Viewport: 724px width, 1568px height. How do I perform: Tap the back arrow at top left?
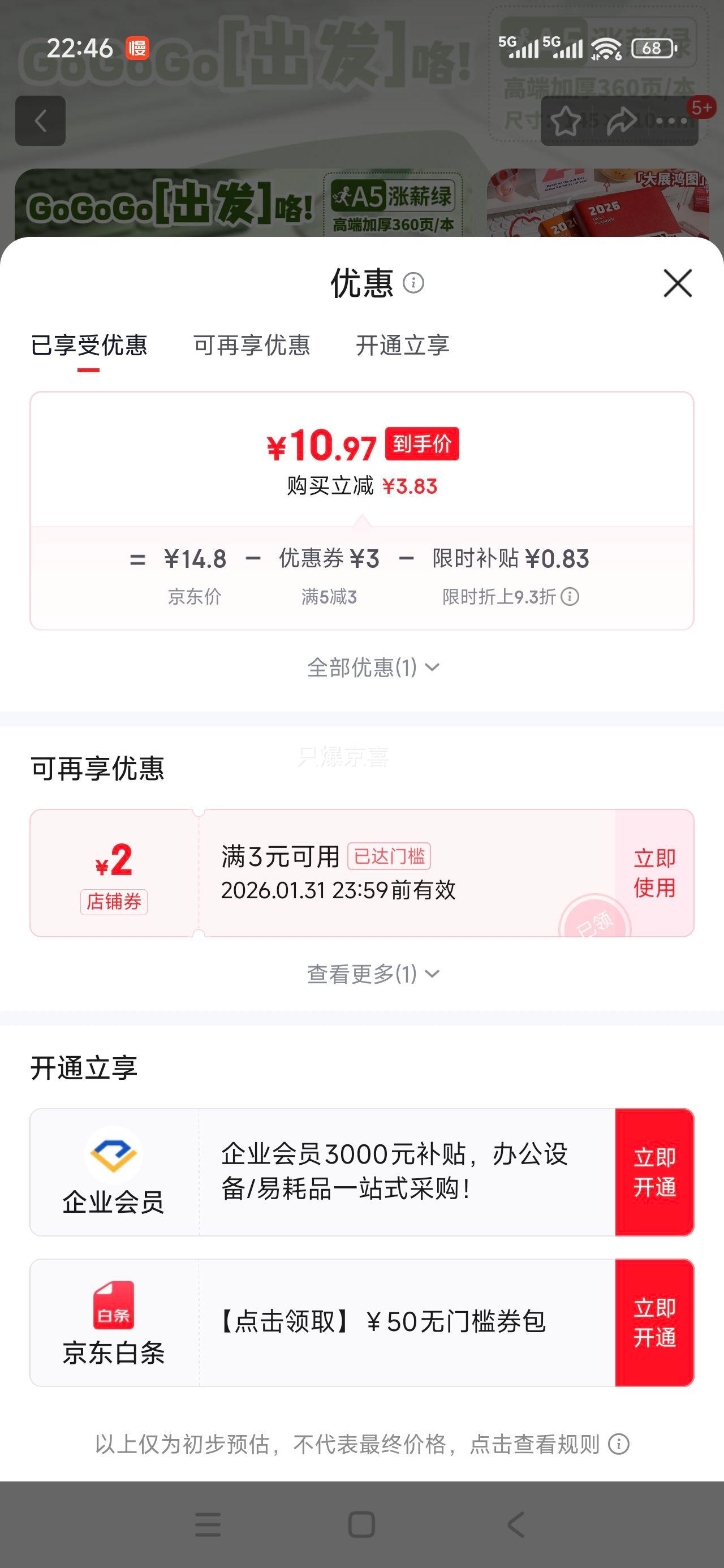pyautogui.click(x=41, y=120)
